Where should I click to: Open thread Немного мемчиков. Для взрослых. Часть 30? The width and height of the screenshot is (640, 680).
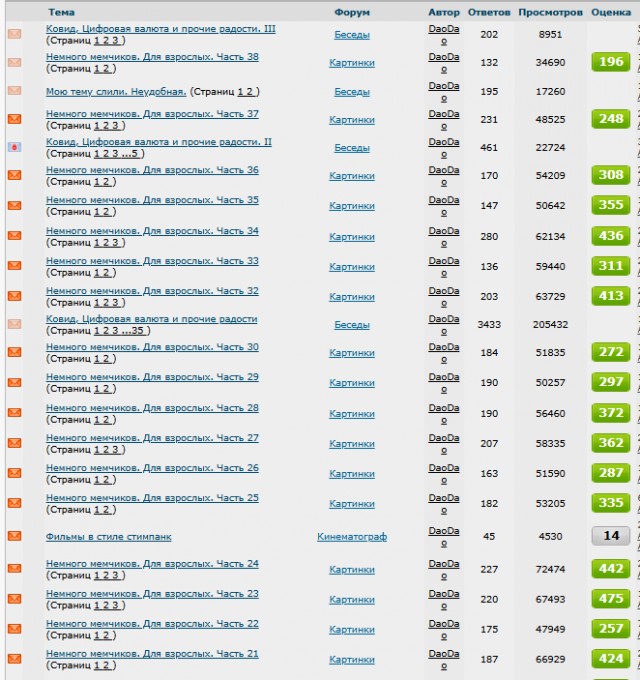pos(152,347)
